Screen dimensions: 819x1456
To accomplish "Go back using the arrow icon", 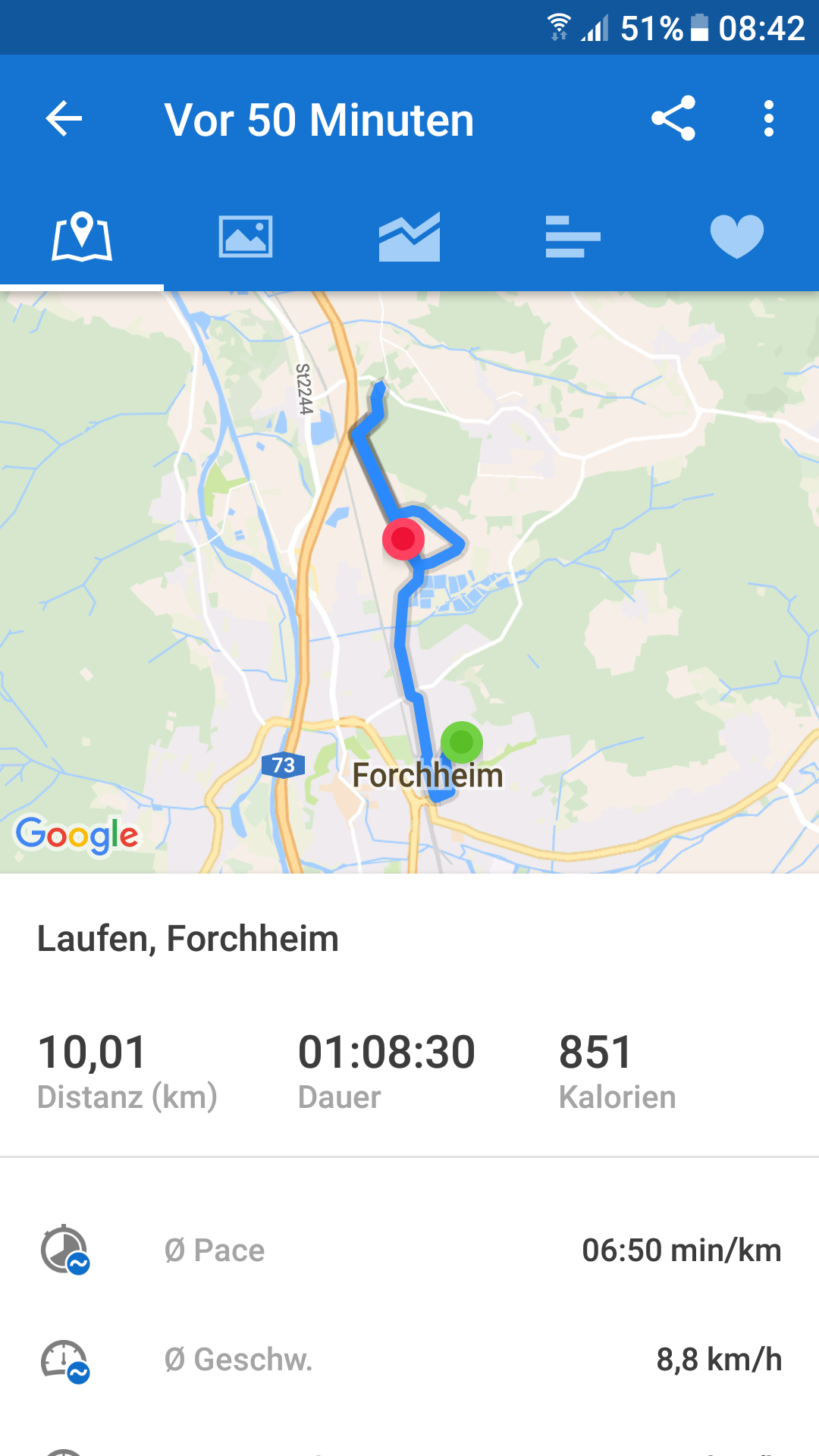I will (x=64, y=119).
